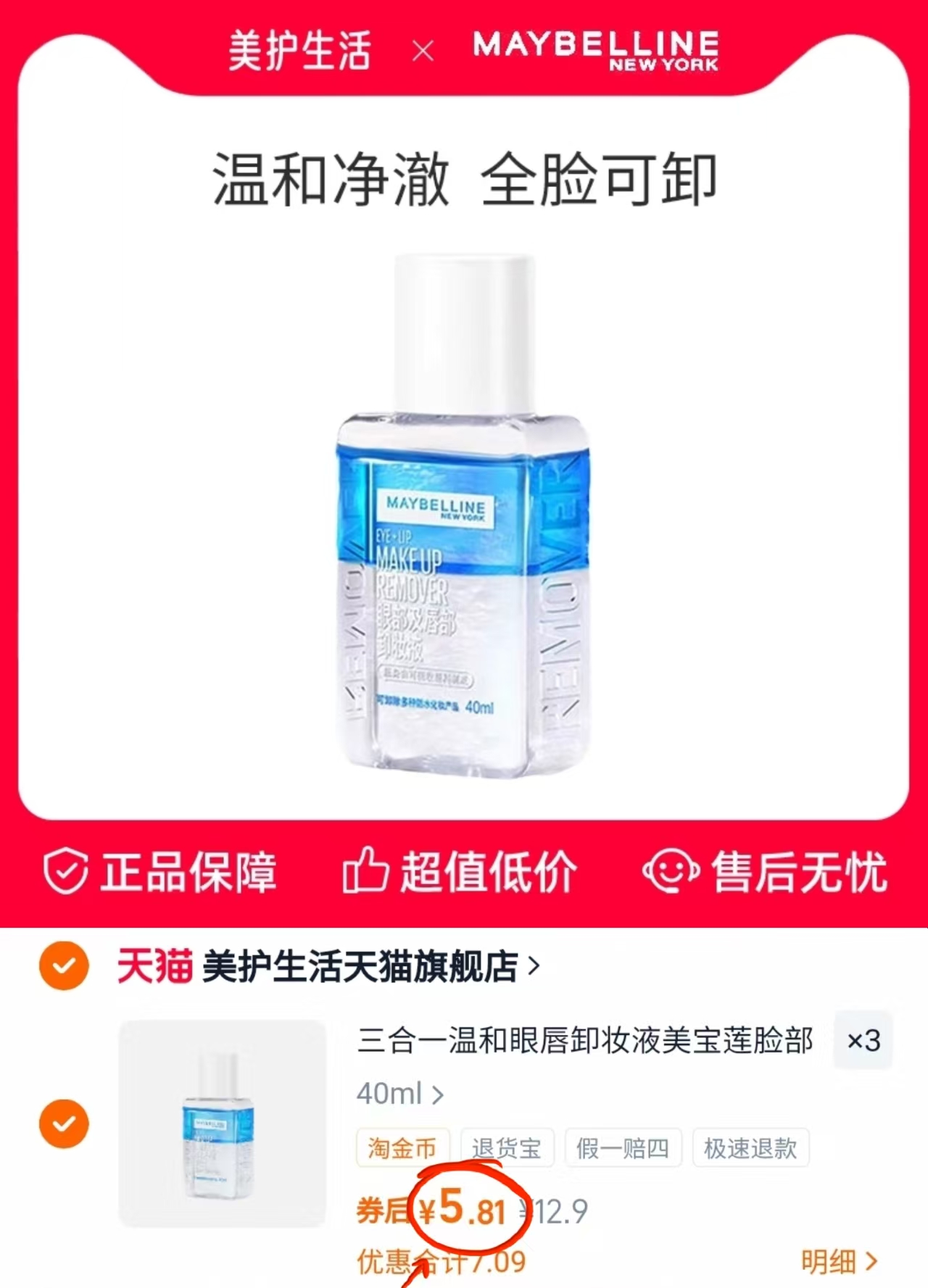Image resolution: width=928 pixels, height=1288 pixels.
Task: Click the 淘金币 service tag
Action: pyautogui.click(x=403, y=1147)
